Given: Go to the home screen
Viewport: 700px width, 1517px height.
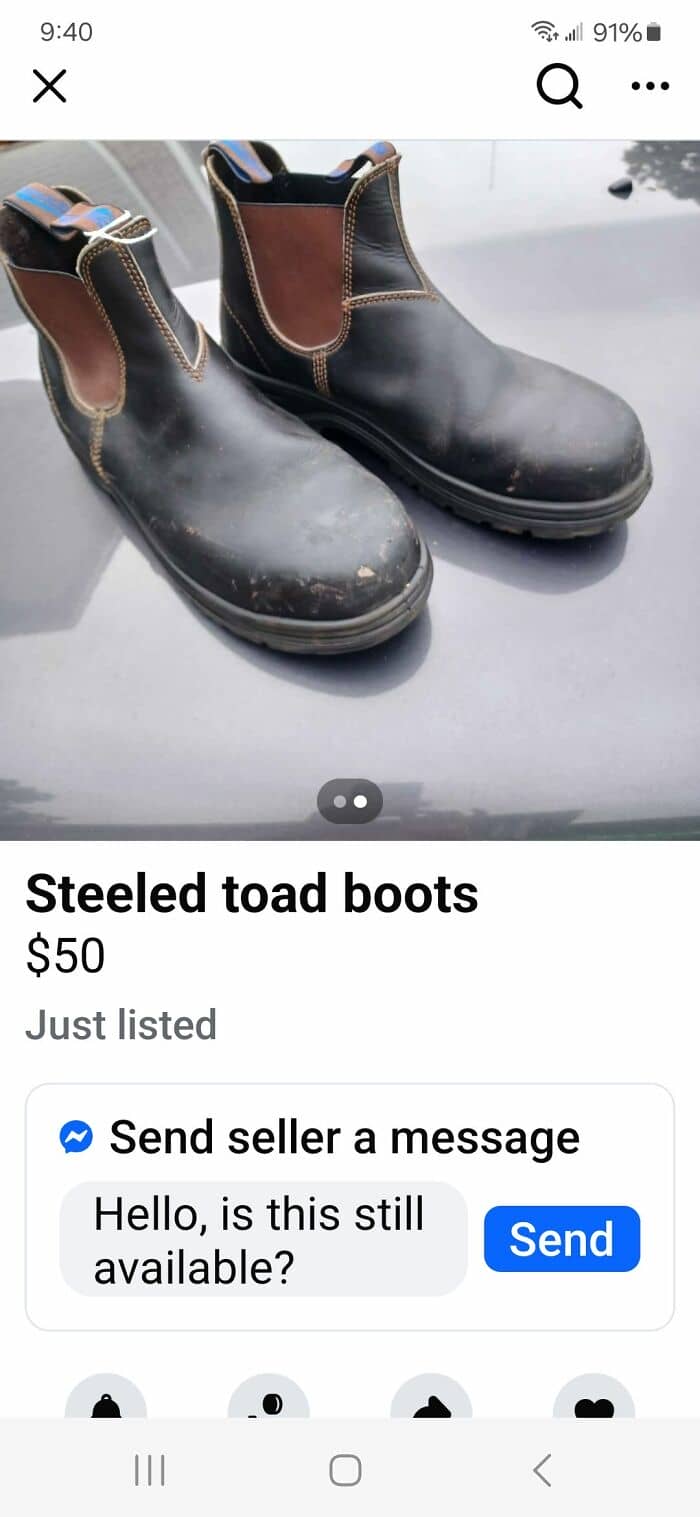Looking at the screenshot, I should click(345, 1470).
